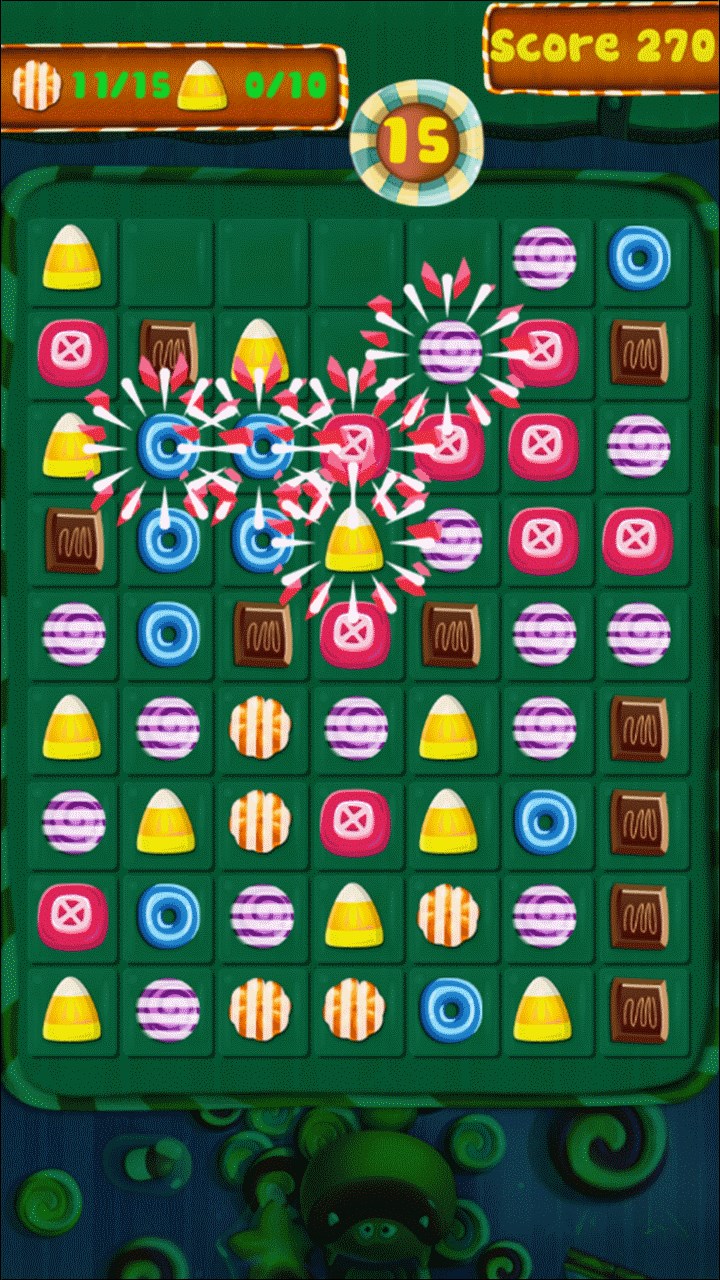
Task: Select the purple swirl candy in the top row
Action: click(544, 258)
